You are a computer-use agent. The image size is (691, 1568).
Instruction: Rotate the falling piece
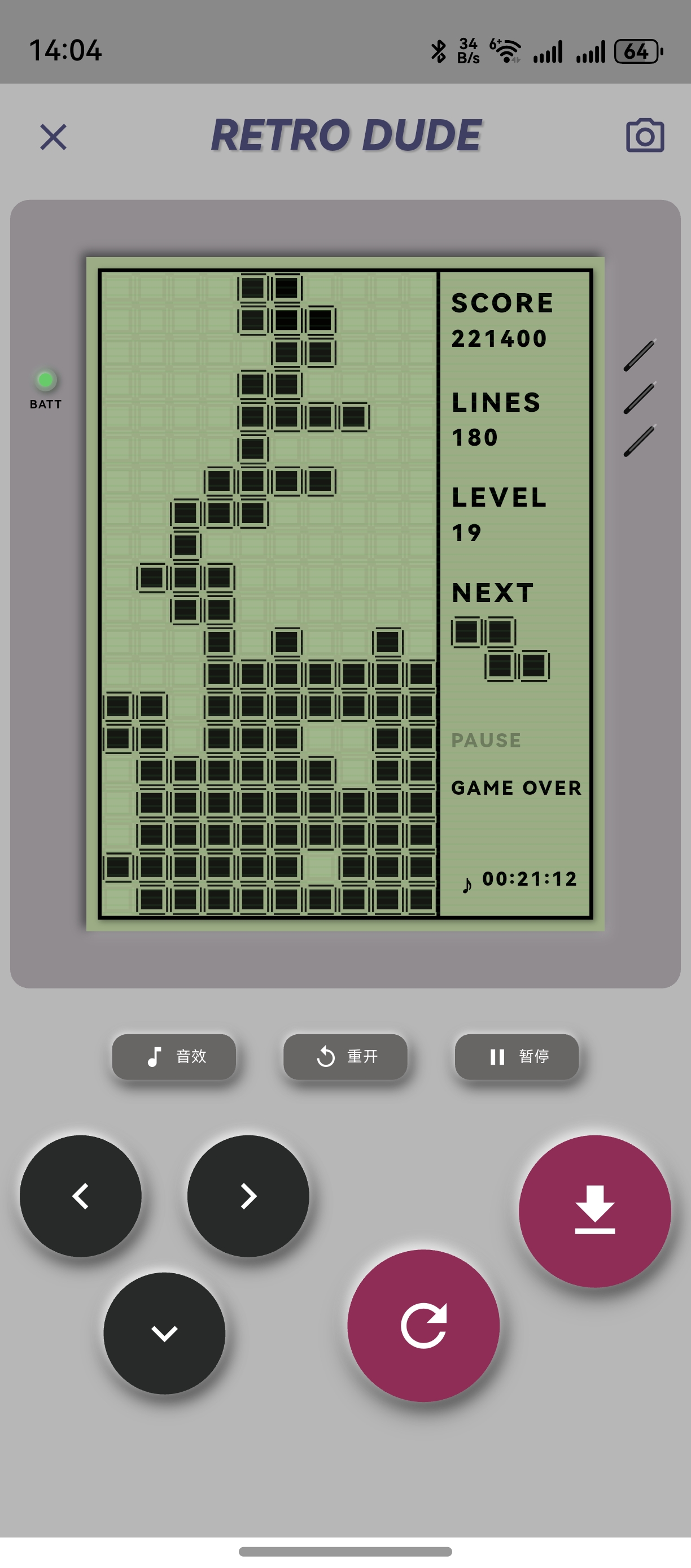(x=423, y=1325)
